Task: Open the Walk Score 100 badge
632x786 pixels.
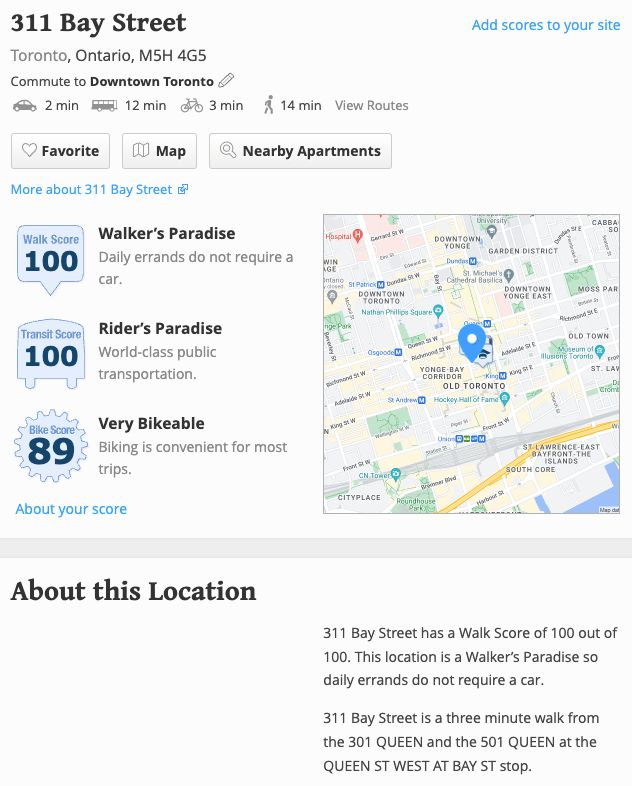Action: click(51, 258)
